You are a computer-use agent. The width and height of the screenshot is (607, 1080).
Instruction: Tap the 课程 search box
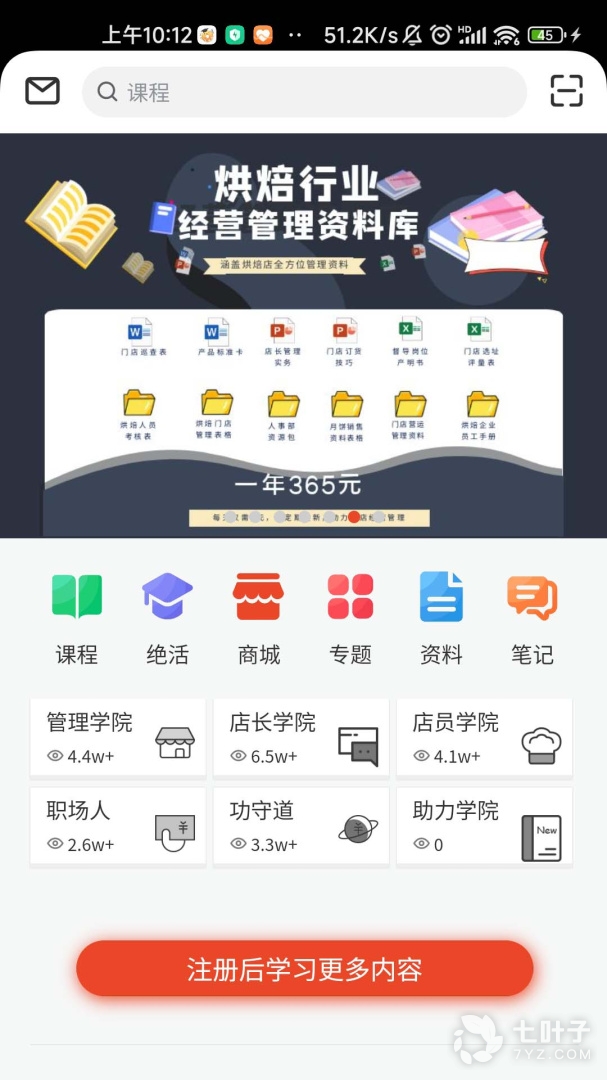(304, 92)
